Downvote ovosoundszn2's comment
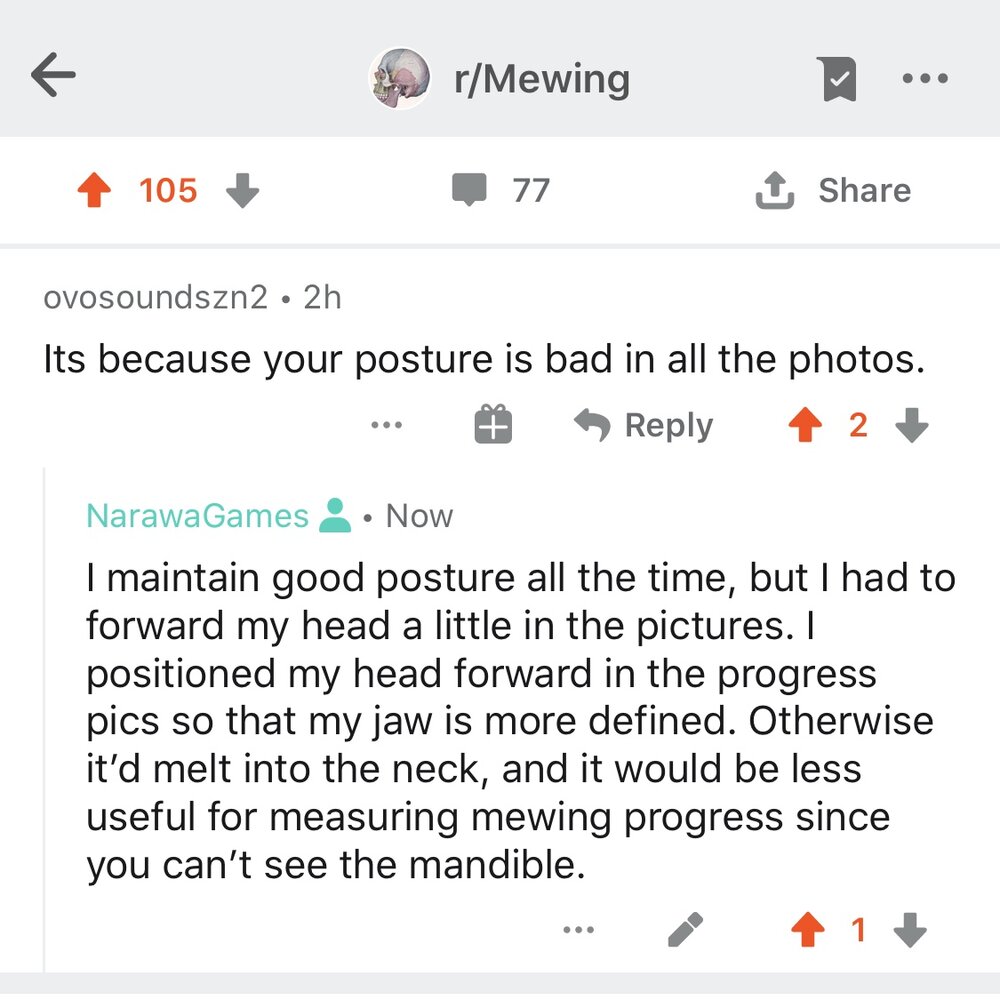Image resolution: width=1000 pixels, height=1000 pixels. [911, 427]
